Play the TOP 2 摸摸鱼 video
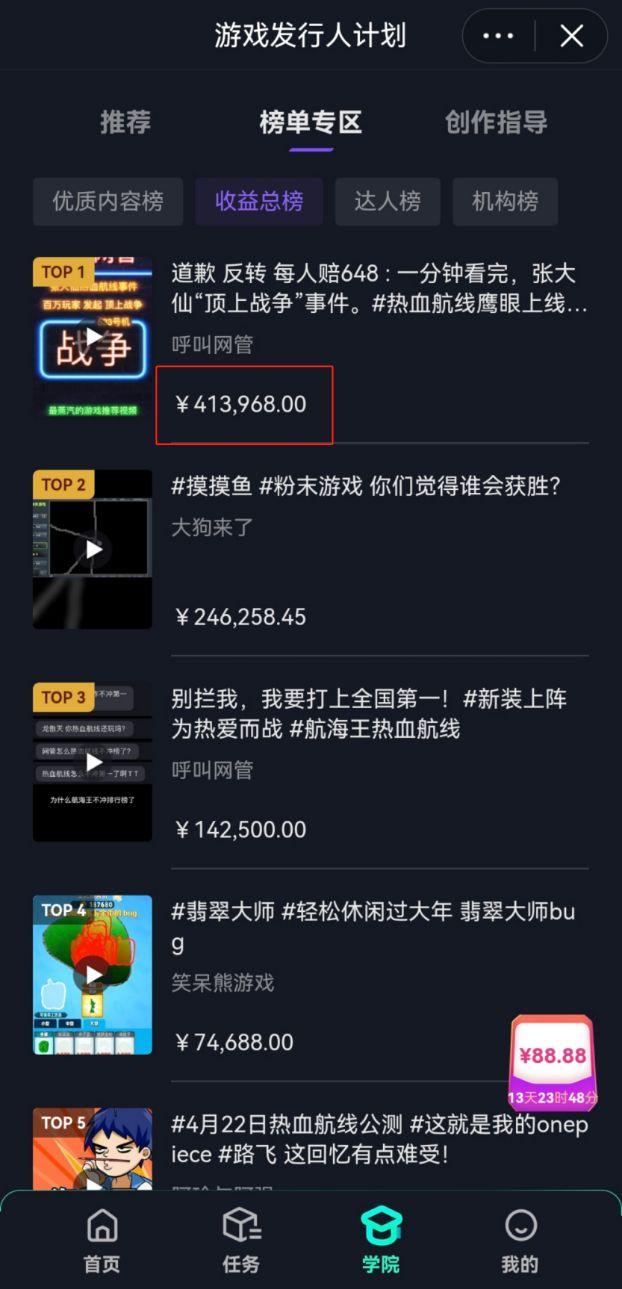Viewport: 622px width, 1289px height. click(93, 548)
